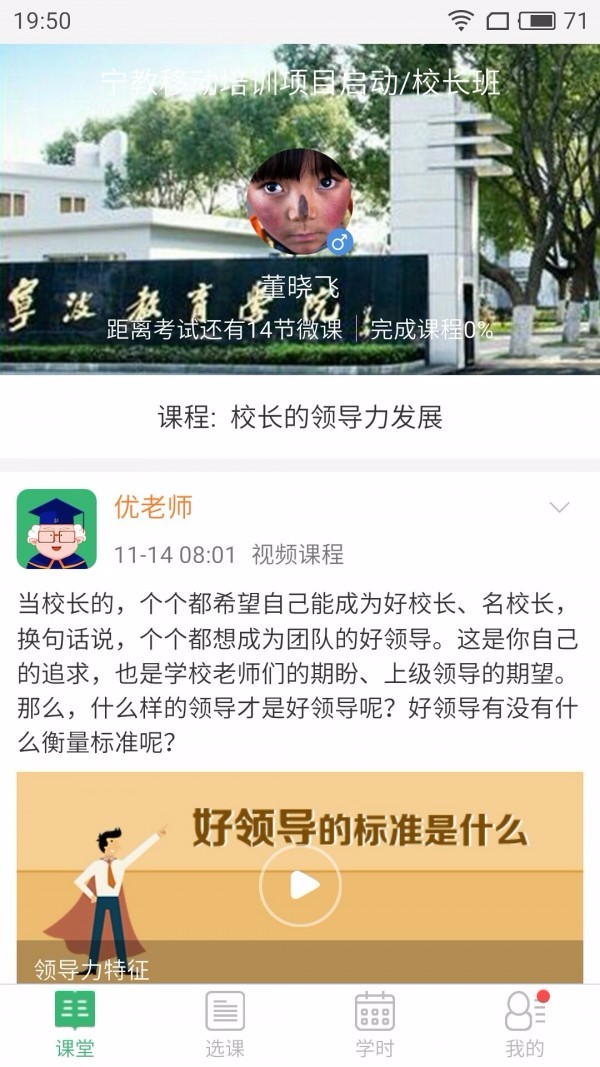
Task: Open 董晓飞's profile avatar
Action: coord(299,203)
